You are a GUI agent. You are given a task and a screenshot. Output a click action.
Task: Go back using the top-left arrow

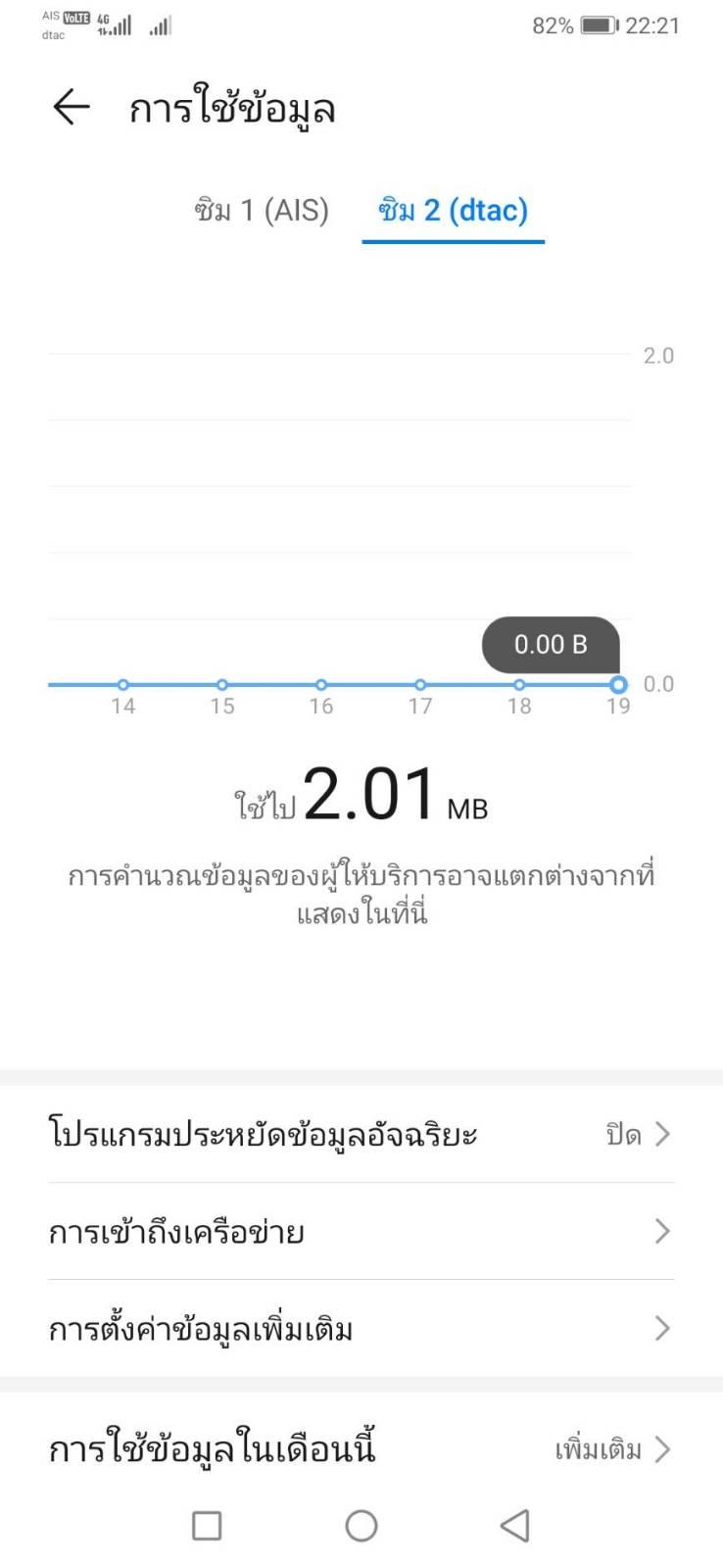[x=72, y=107]
